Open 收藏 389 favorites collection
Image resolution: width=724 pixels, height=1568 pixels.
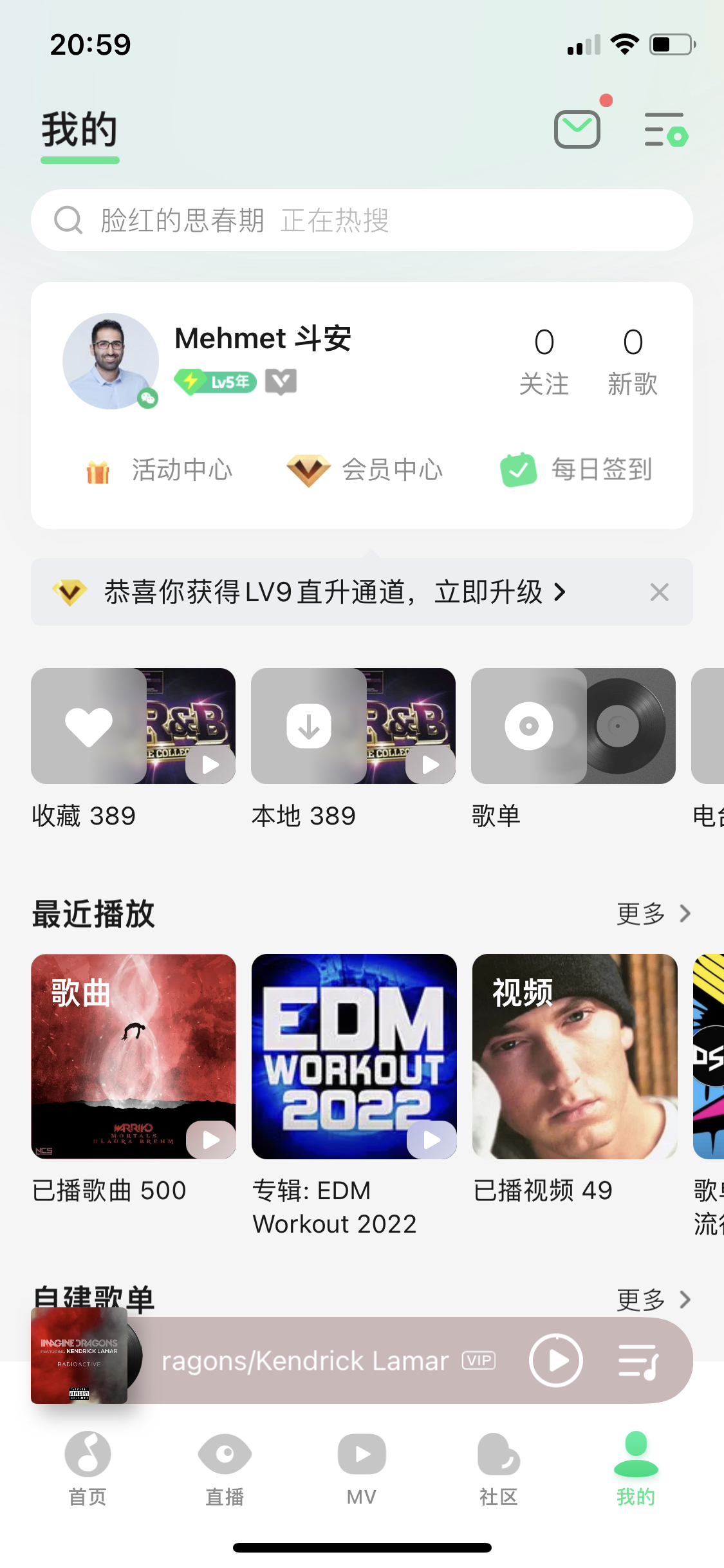click(133, 726)
